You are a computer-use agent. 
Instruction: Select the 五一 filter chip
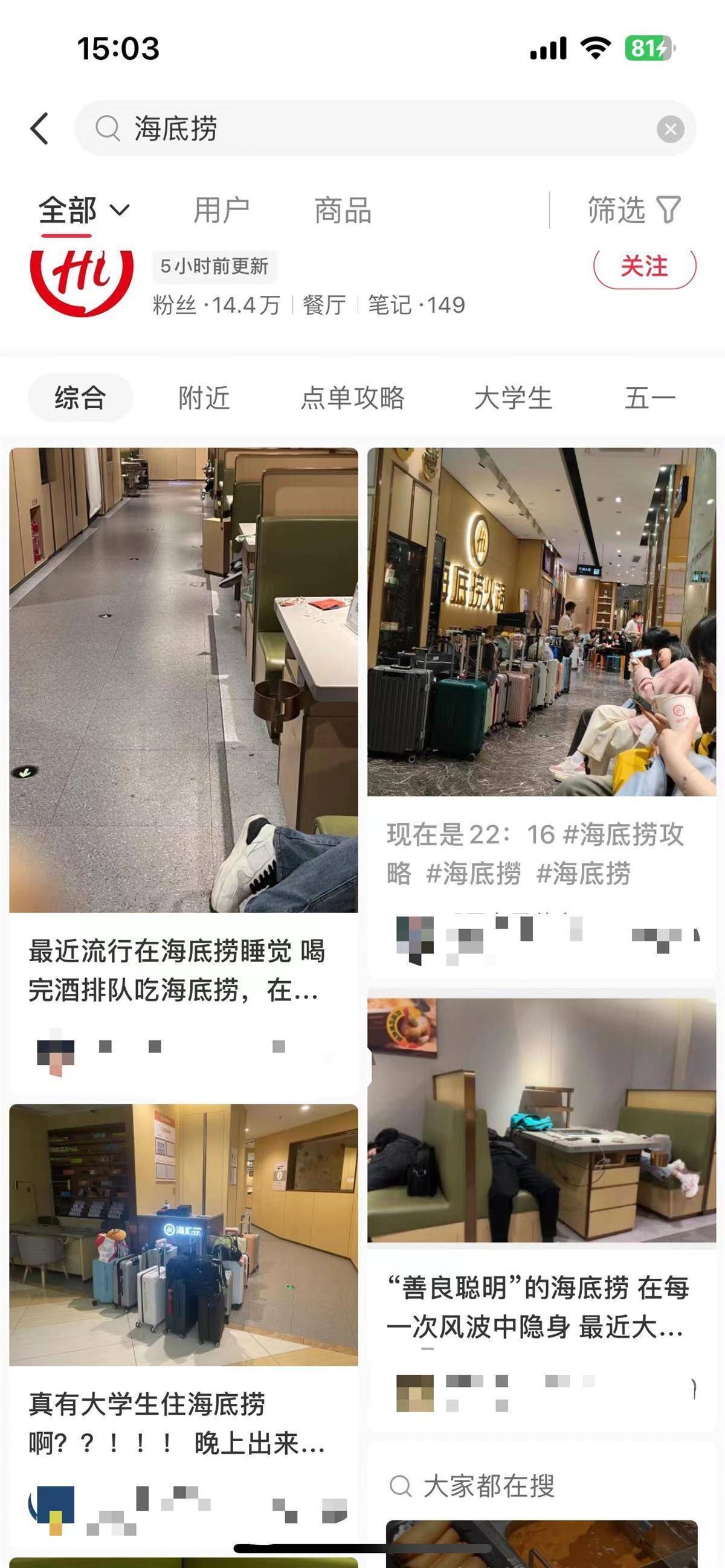pos(649,398)
